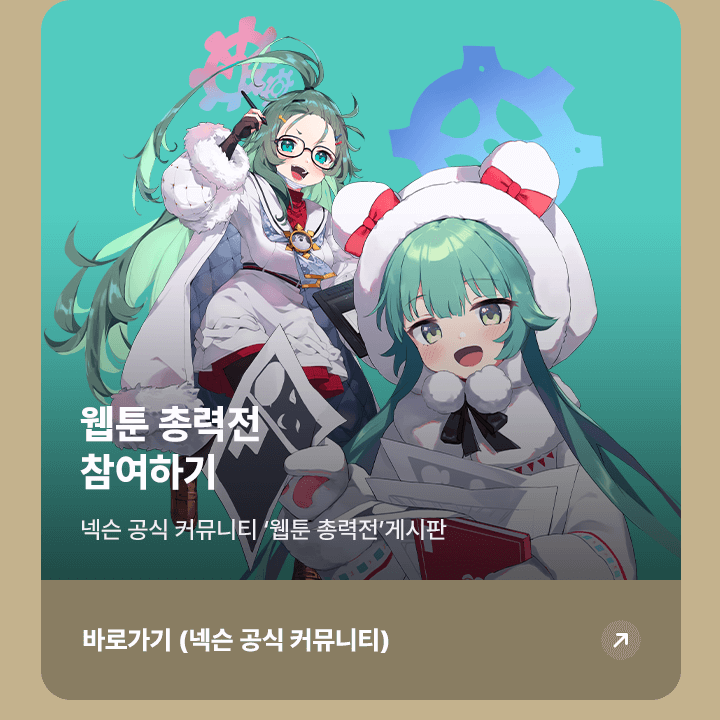Open 바로가기 (넥슨 공식 커뮤니티) link
Viewport: 720px width, 720px height.
point(236,640)
